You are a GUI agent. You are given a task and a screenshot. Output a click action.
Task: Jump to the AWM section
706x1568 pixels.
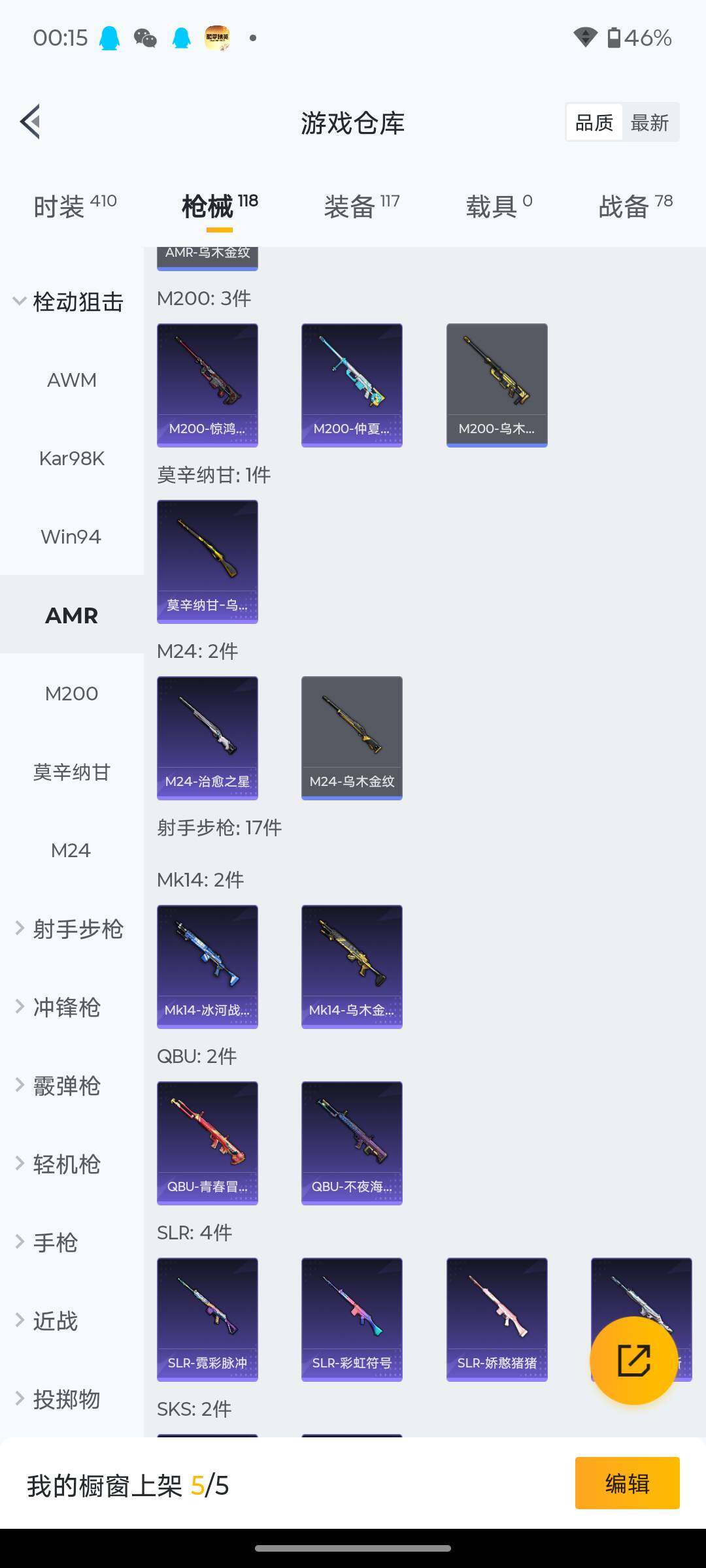pyautogui.click(x=72, y=380)
